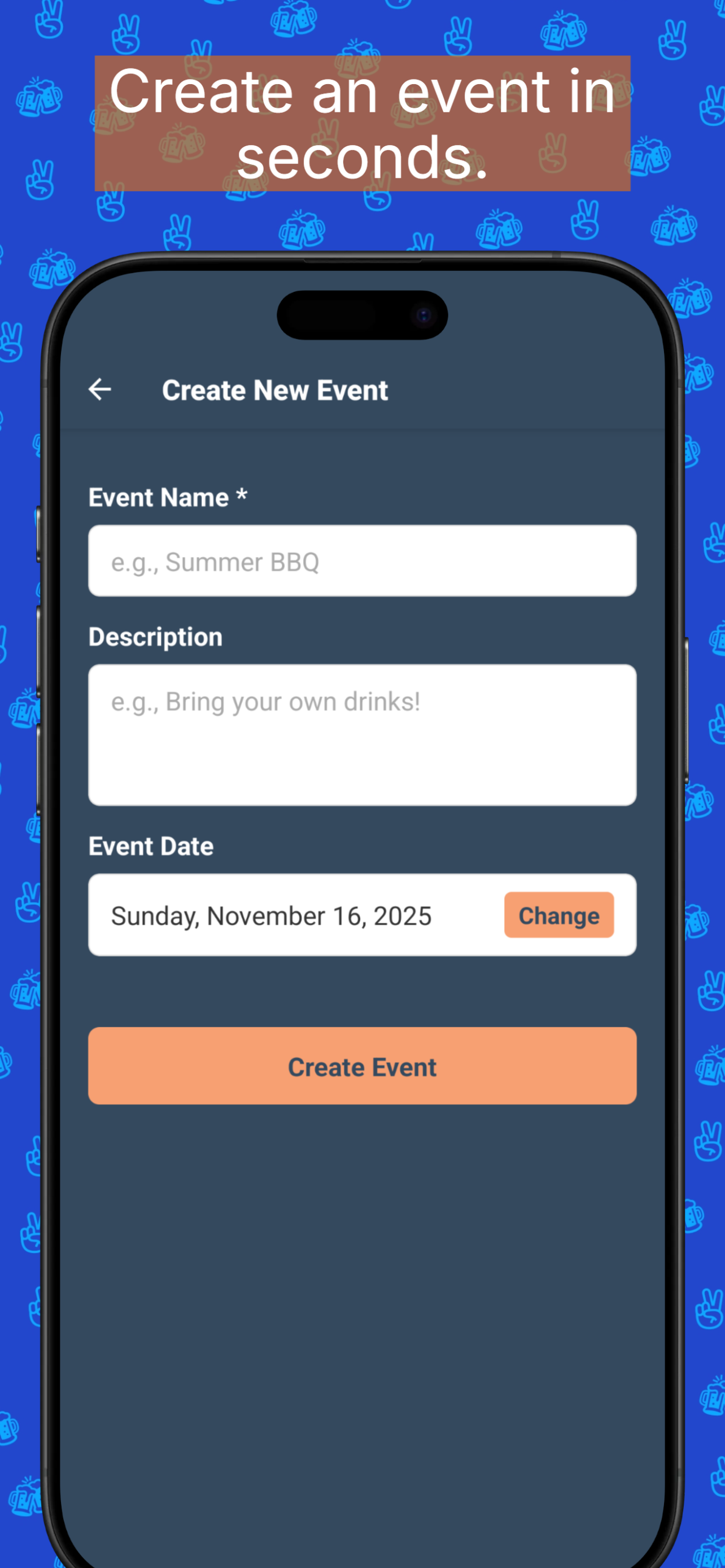
Task: Navigate back using the arrow icon
Action: pyautogui.click(x=100, y=389)
